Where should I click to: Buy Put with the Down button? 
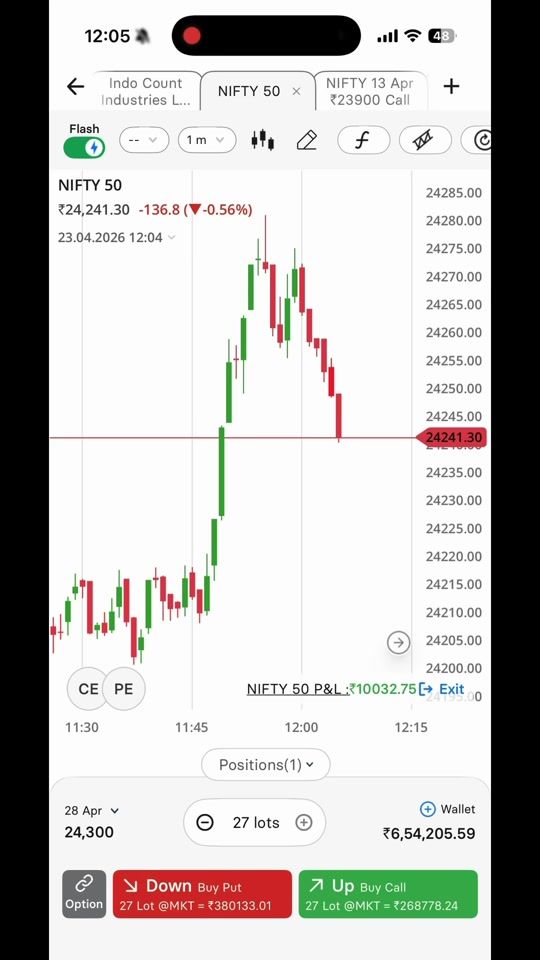point(202,894)
